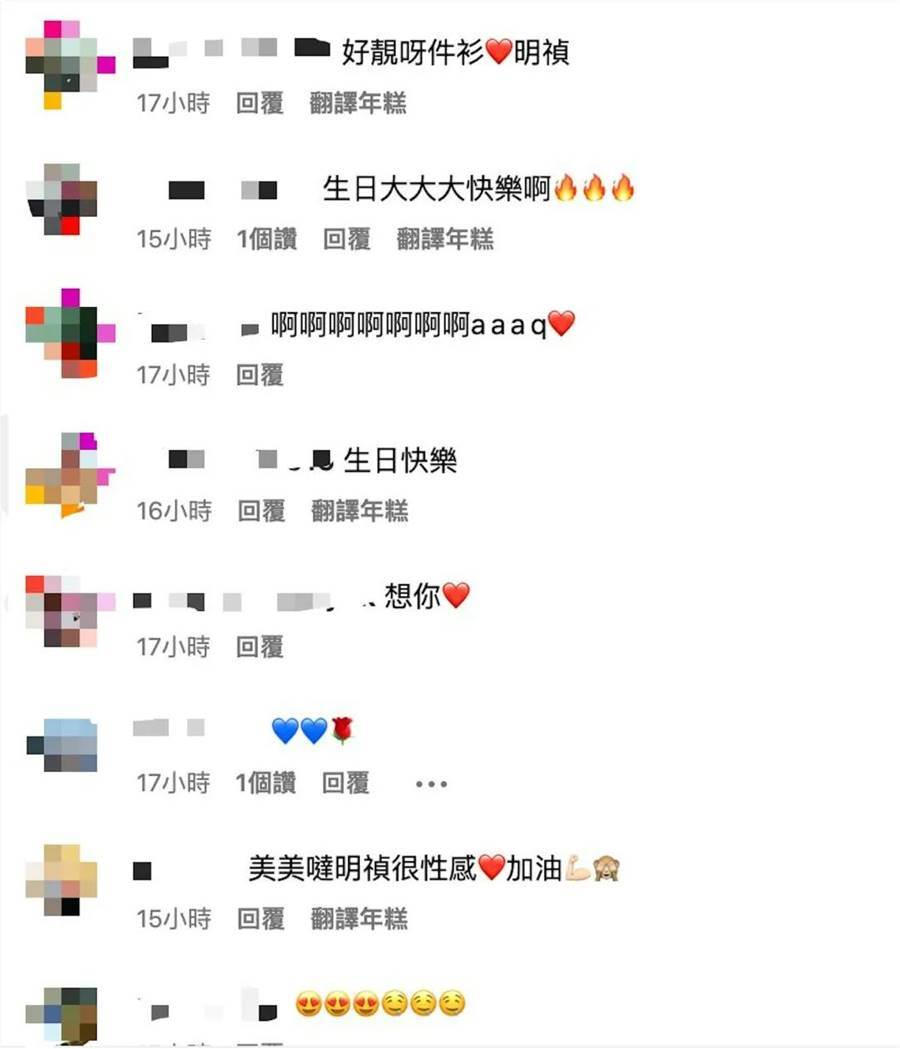The width and height of the screenshot is (900, 1049).
Task: Reply to the 生日大大大快樂啊 comment
Action: point(346,239)
